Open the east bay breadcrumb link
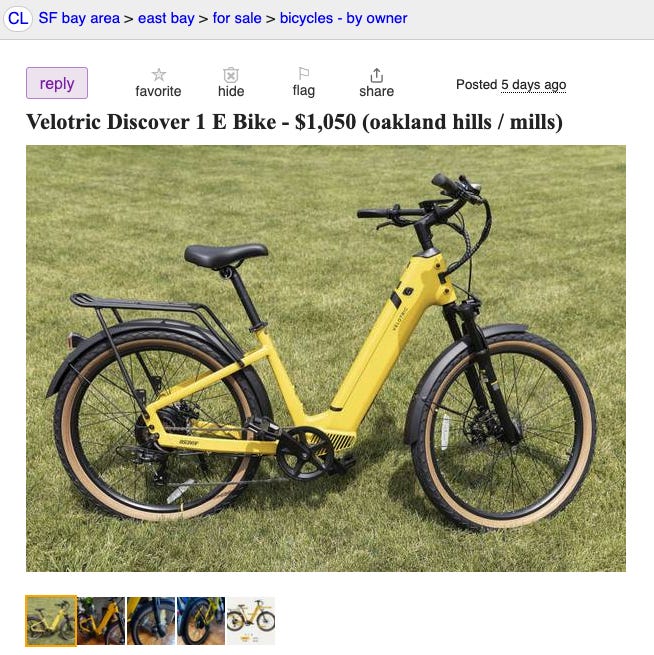 point(166,18)
